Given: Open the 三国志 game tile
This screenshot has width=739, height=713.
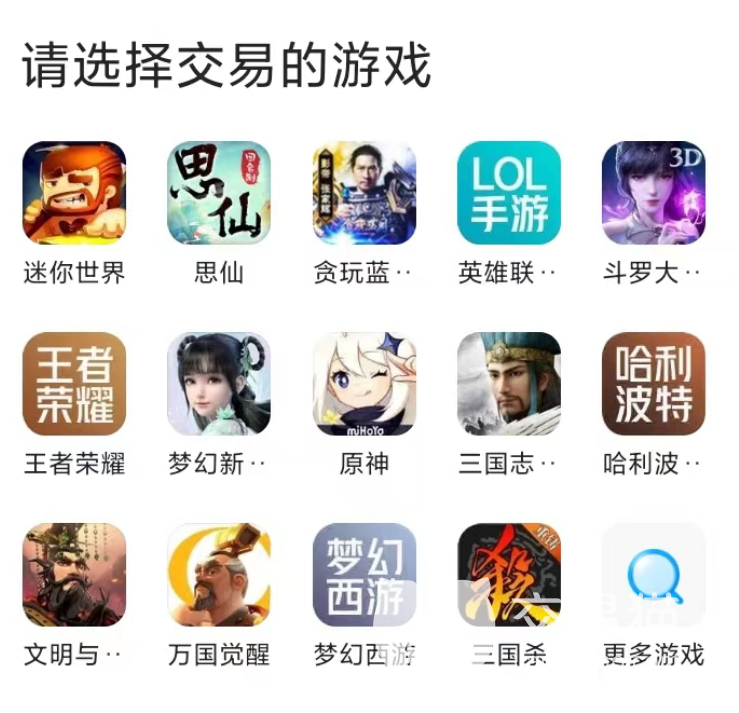Looking at the screenshot, I should click(509, 384).
